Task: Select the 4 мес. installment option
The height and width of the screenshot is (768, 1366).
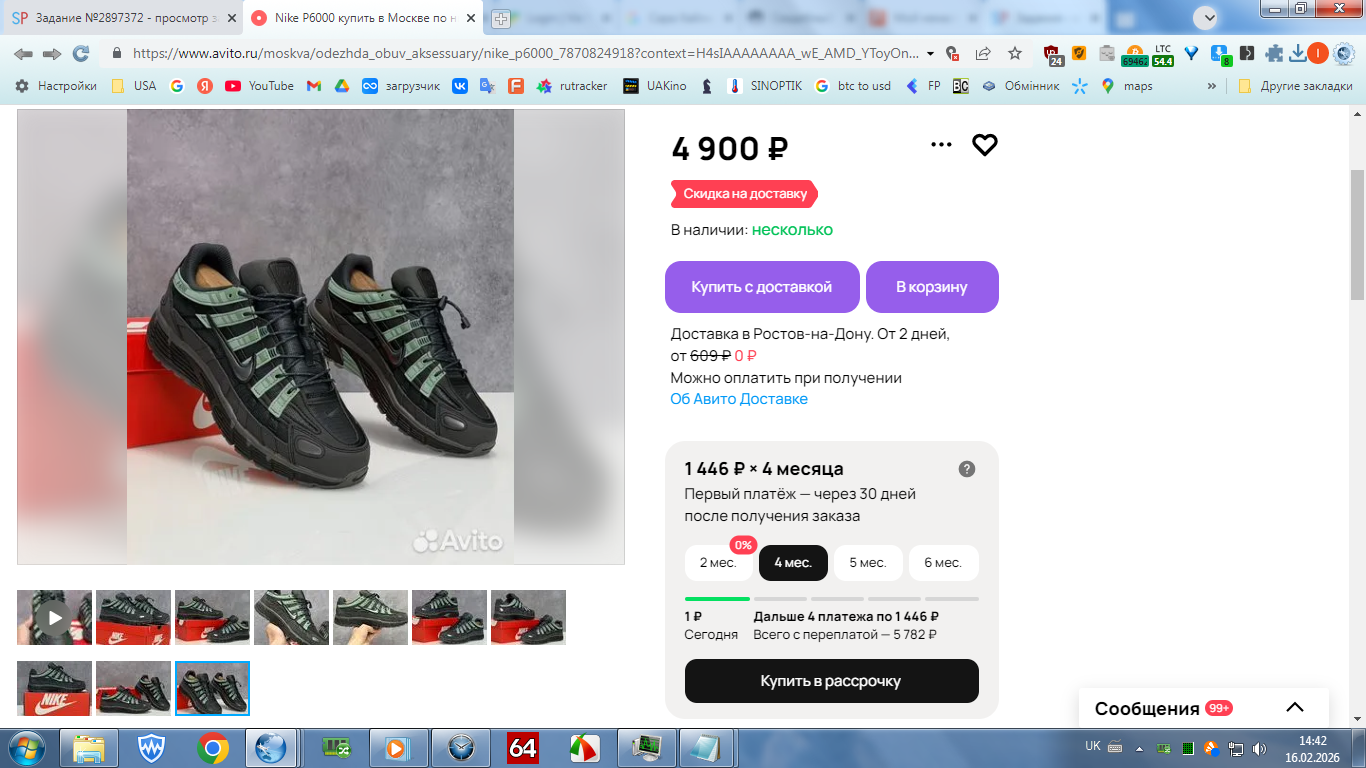Action: point(793,563)
